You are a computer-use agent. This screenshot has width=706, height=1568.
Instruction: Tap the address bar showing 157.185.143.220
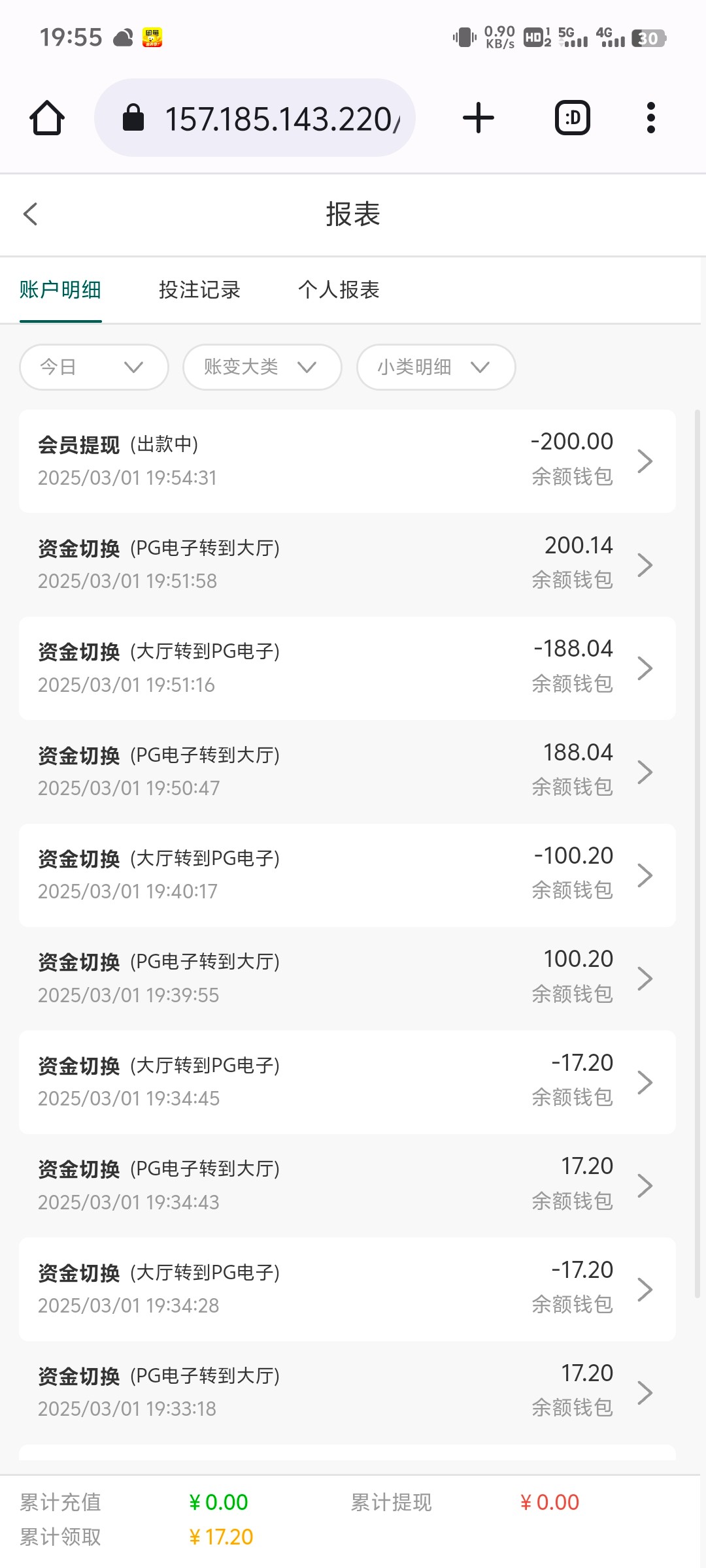[255, 118]
